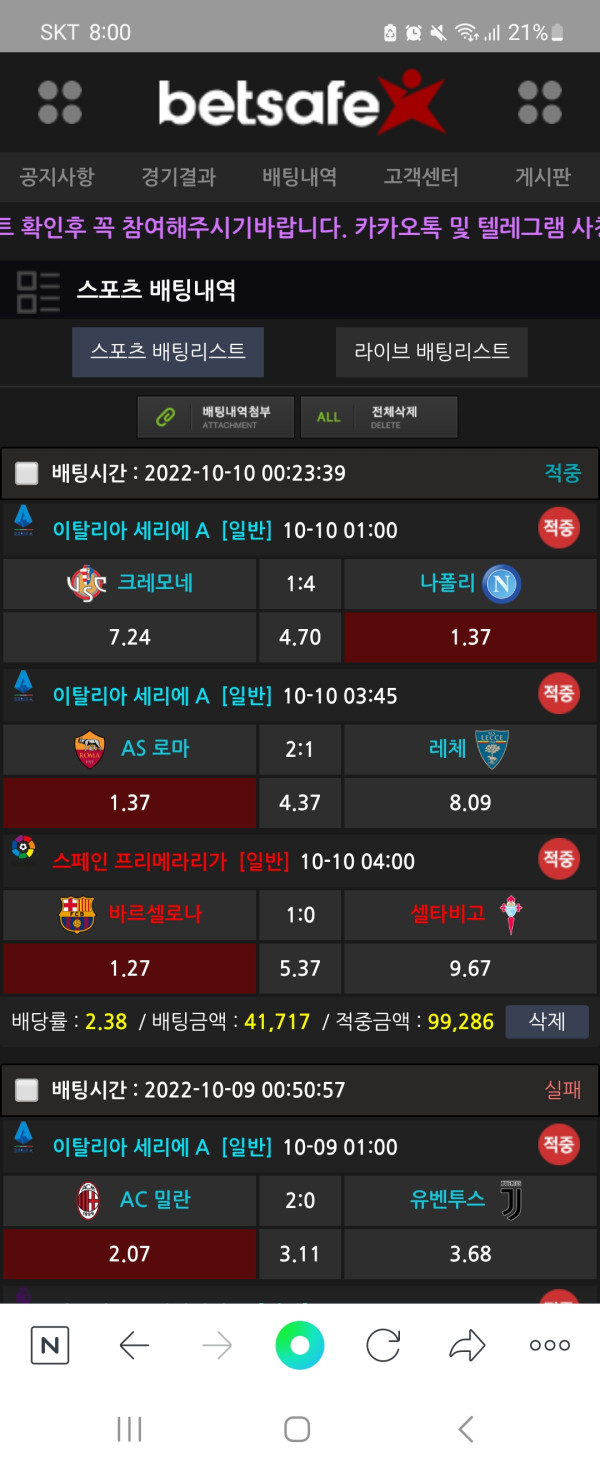Open the 경기결과 tab
Image resolution: width=600 pixels, height=1467 pixels.
pyautogui.click(x=178, y=178)
